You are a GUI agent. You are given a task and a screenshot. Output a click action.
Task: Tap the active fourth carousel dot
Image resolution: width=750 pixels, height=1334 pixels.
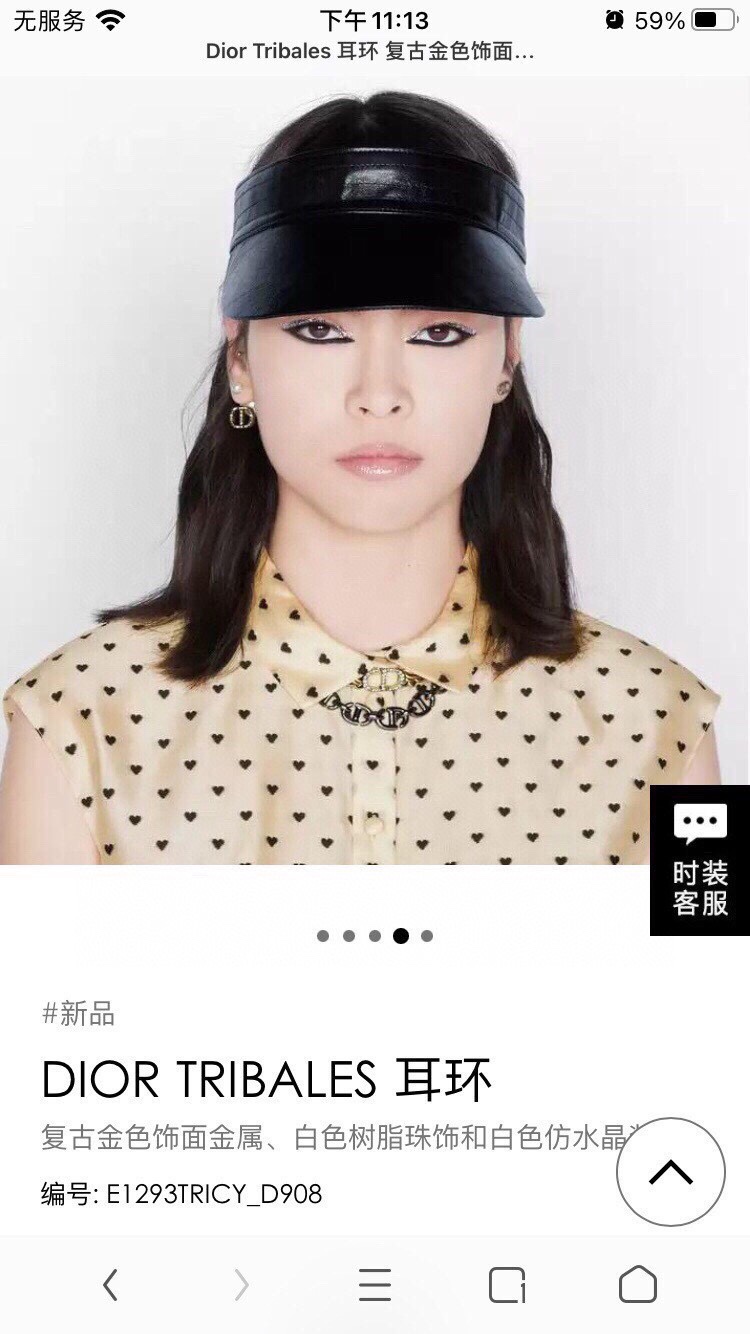pos(401,936)
